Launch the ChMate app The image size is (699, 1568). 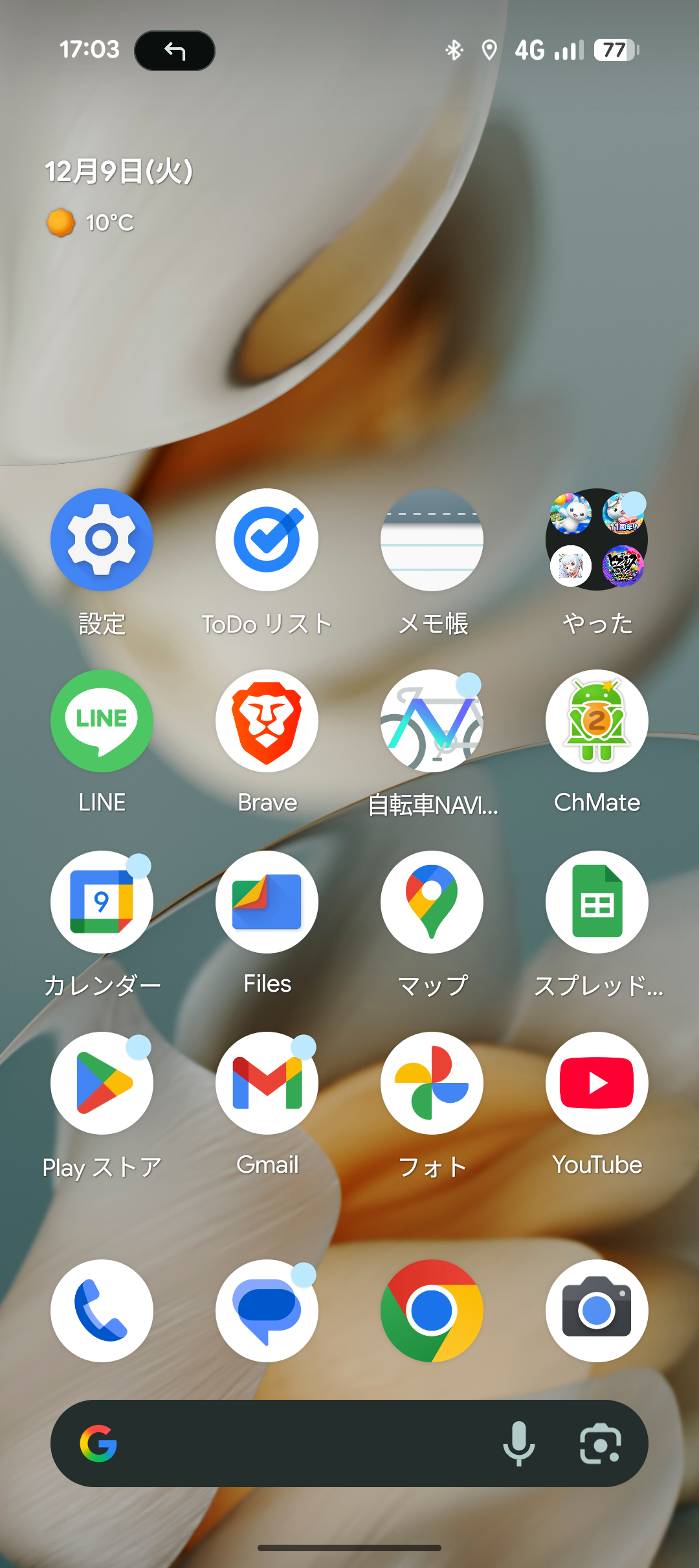point(597,721)
